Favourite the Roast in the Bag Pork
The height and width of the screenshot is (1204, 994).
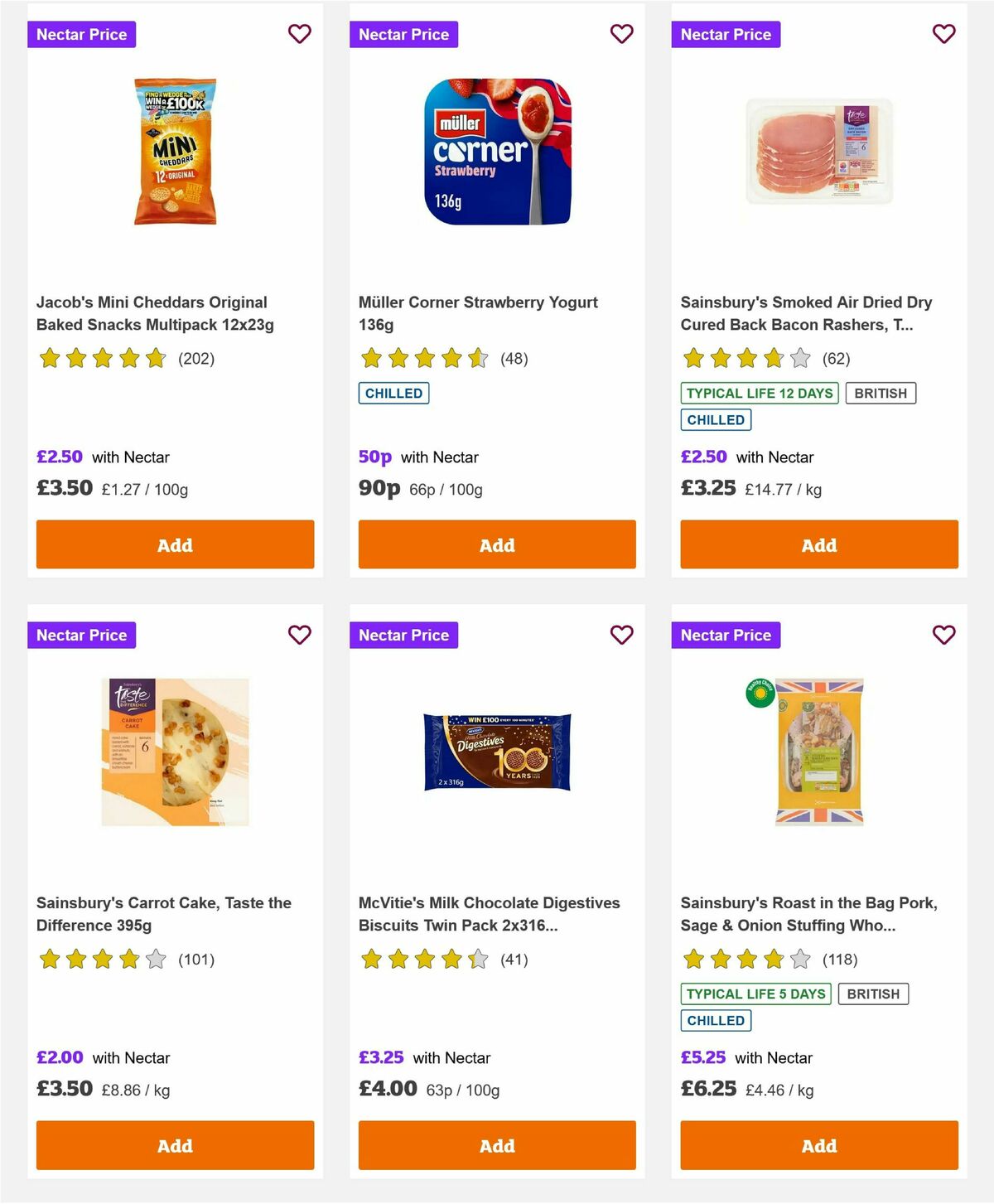pos(943,635)
